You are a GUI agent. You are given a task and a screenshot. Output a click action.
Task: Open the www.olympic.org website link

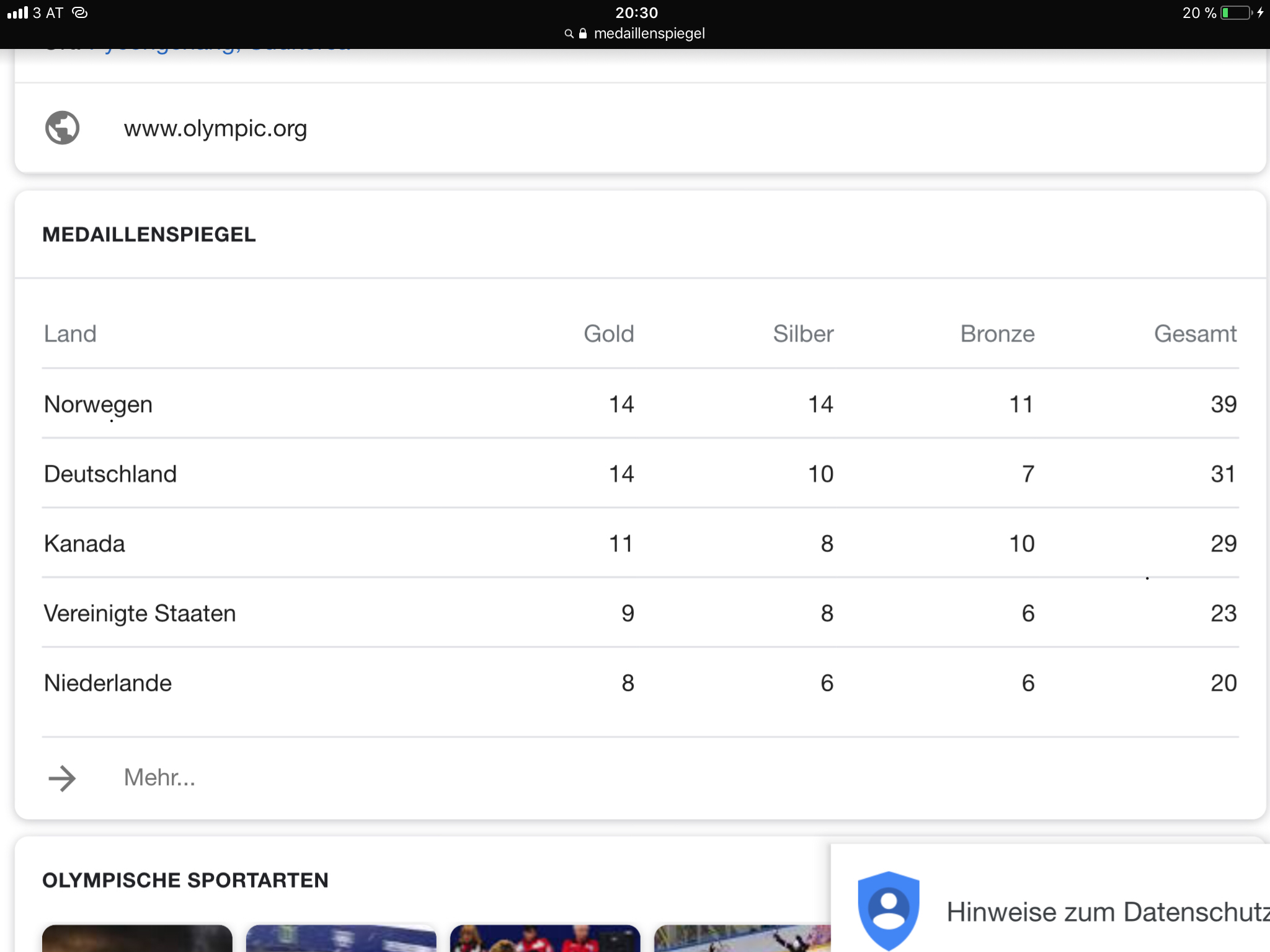tap(215, 128)
